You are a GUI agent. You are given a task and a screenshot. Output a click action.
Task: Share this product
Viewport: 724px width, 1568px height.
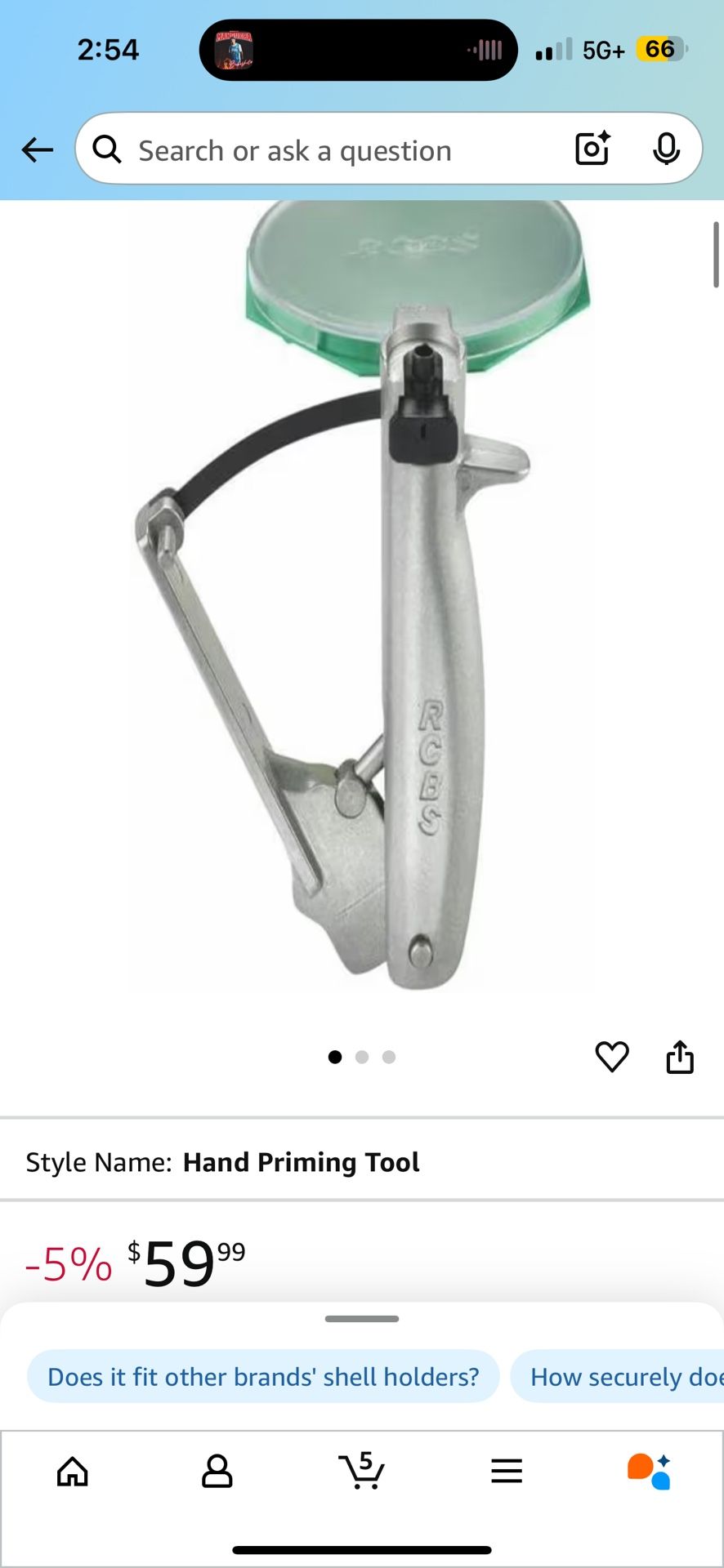[x=680, y=1057]
